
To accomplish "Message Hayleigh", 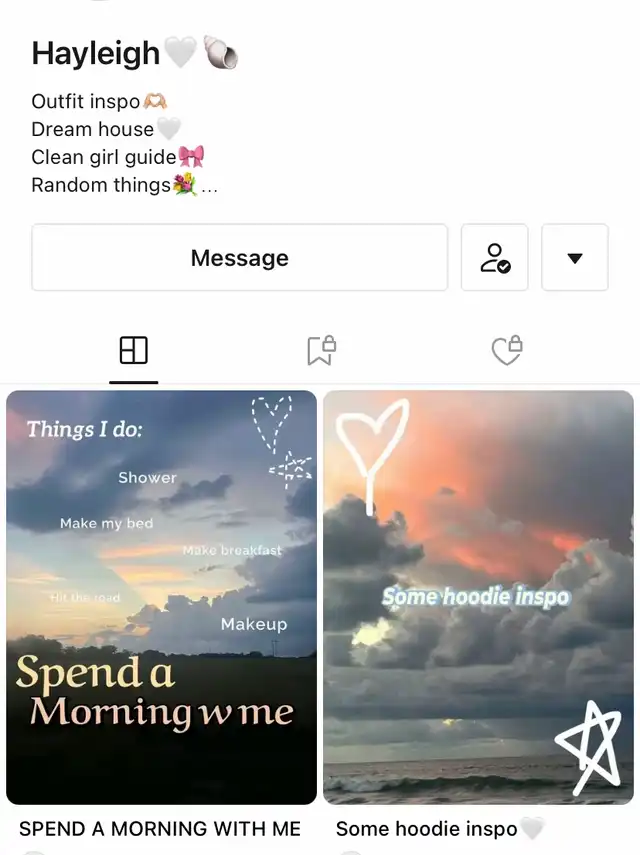I will 239,258.
